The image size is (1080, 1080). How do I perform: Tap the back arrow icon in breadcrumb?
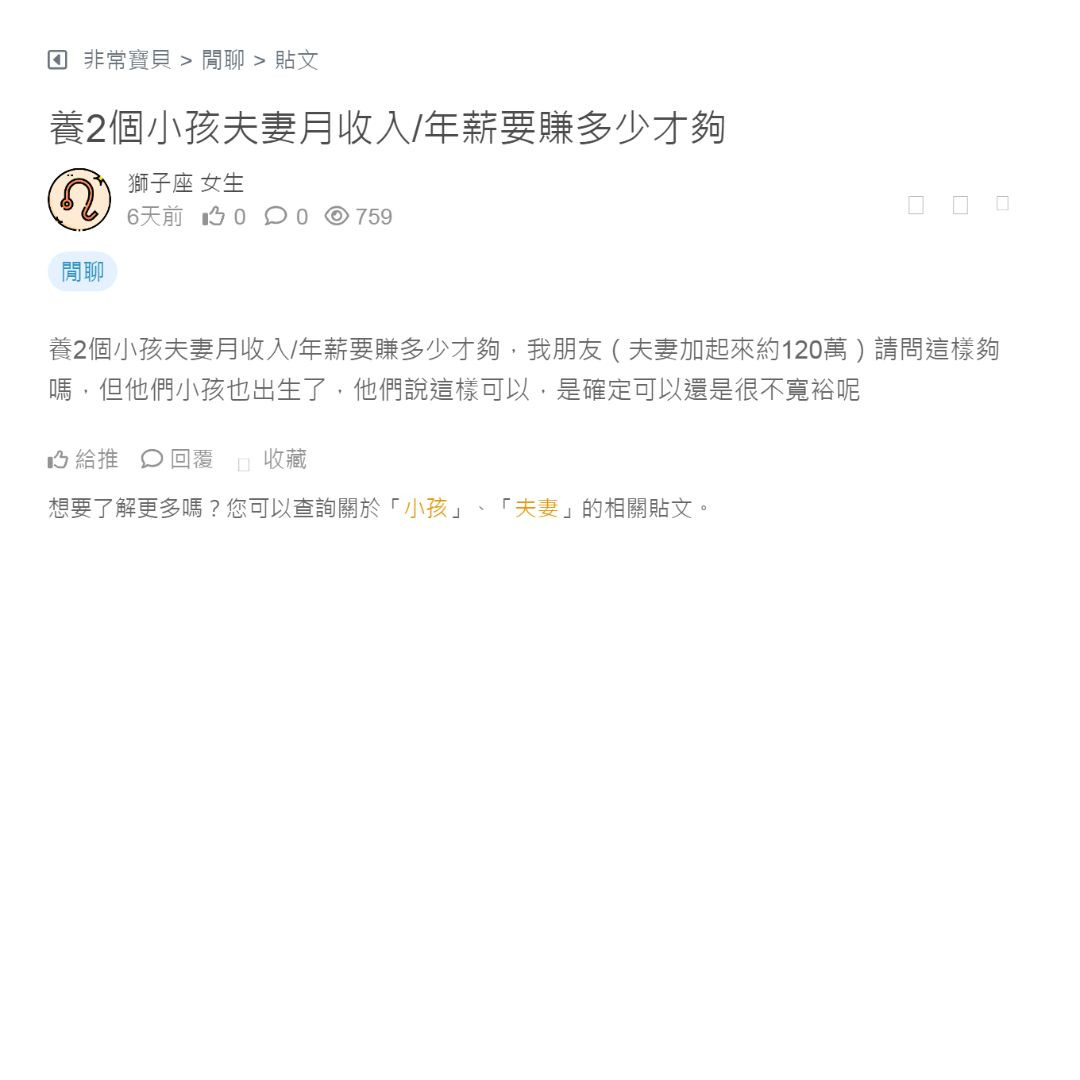click(57, 60)
